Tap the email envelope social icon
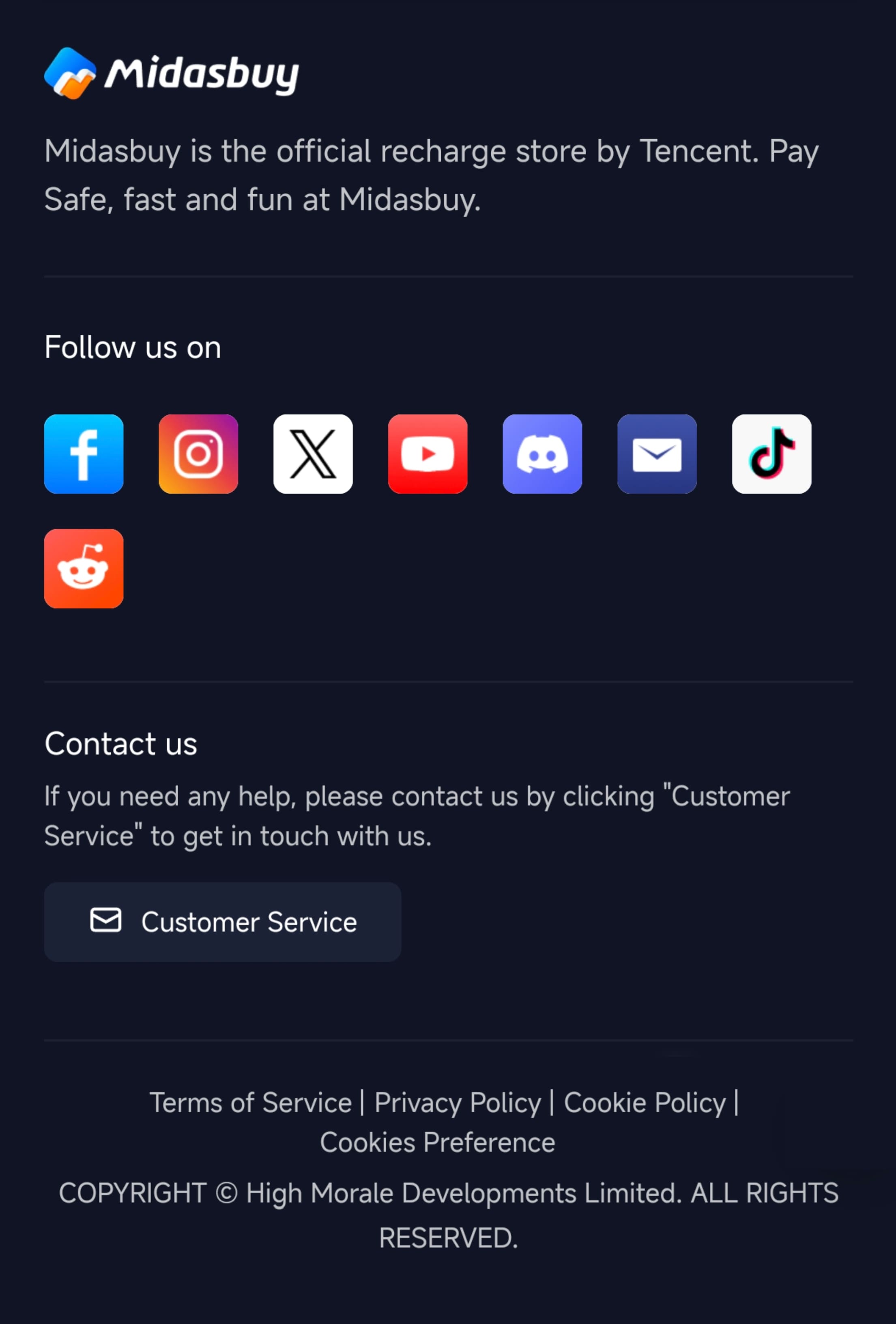 [x=657, y=454]
